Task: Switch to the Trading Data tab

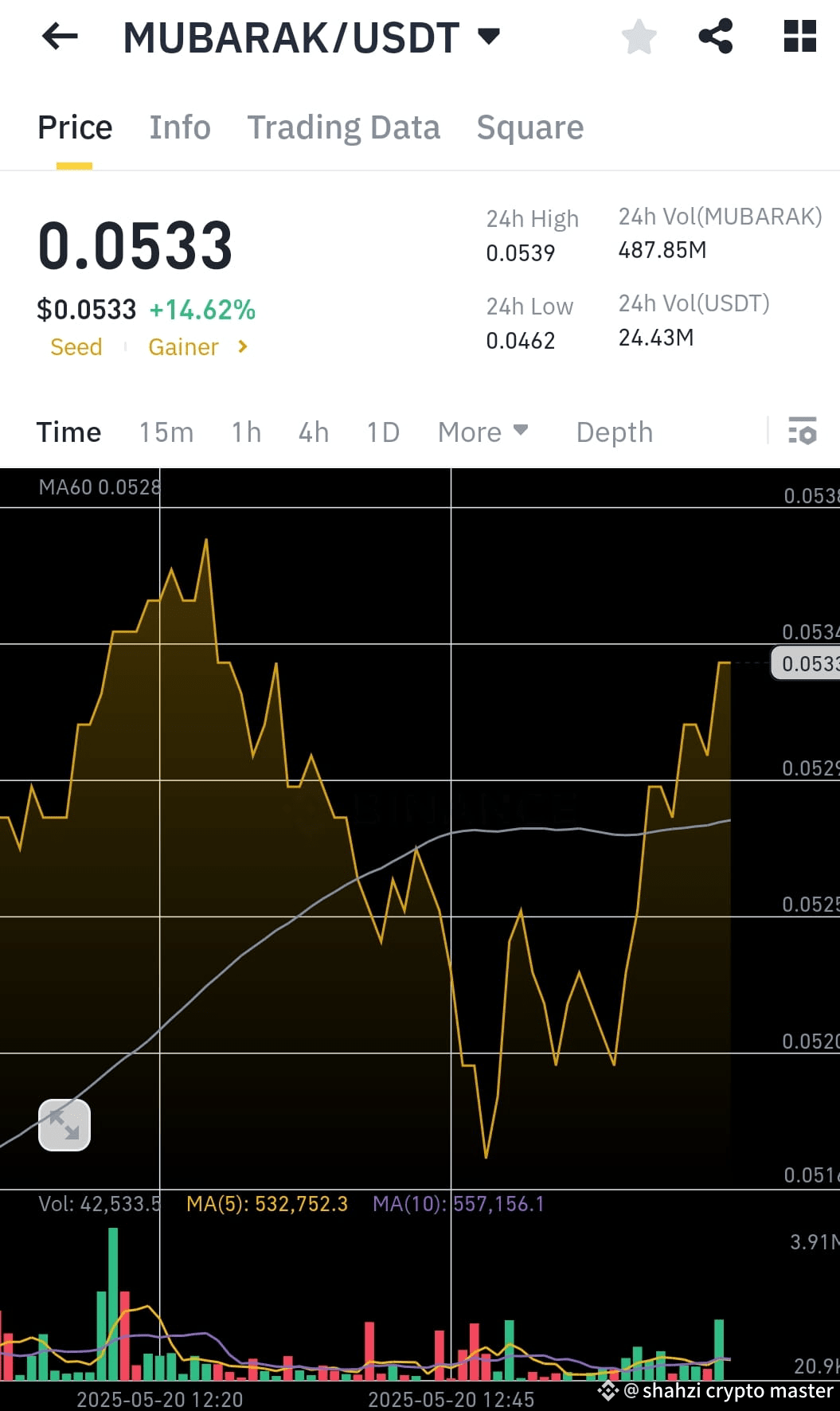Action: tap(344, 127)
